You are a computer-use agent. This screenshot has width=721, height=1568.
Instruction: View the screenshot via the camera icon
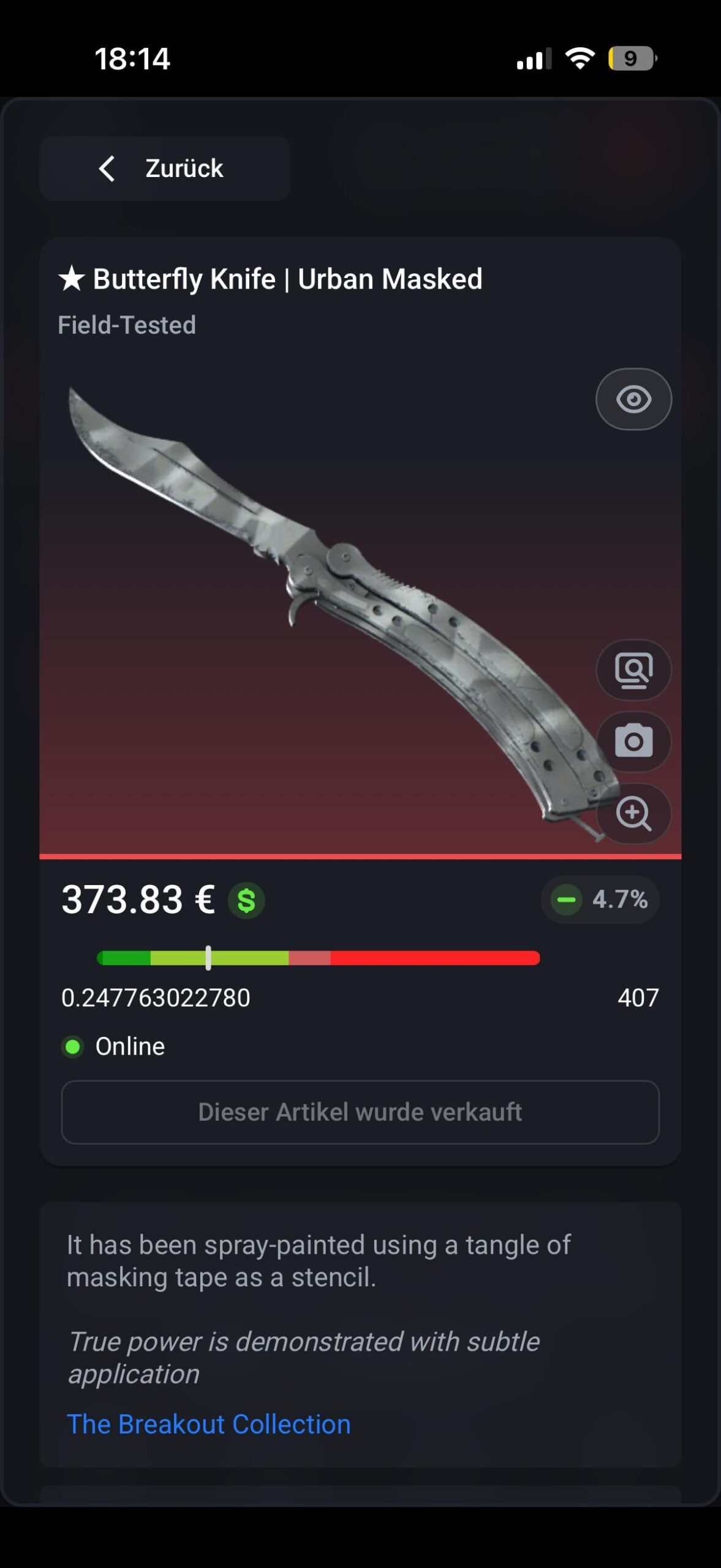633,742
